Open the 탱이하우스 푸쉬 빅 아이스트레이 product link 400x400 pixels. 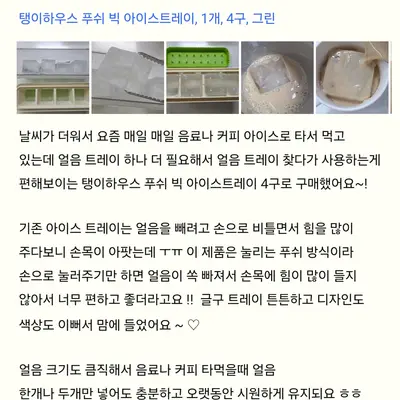(x=147, y=19)
